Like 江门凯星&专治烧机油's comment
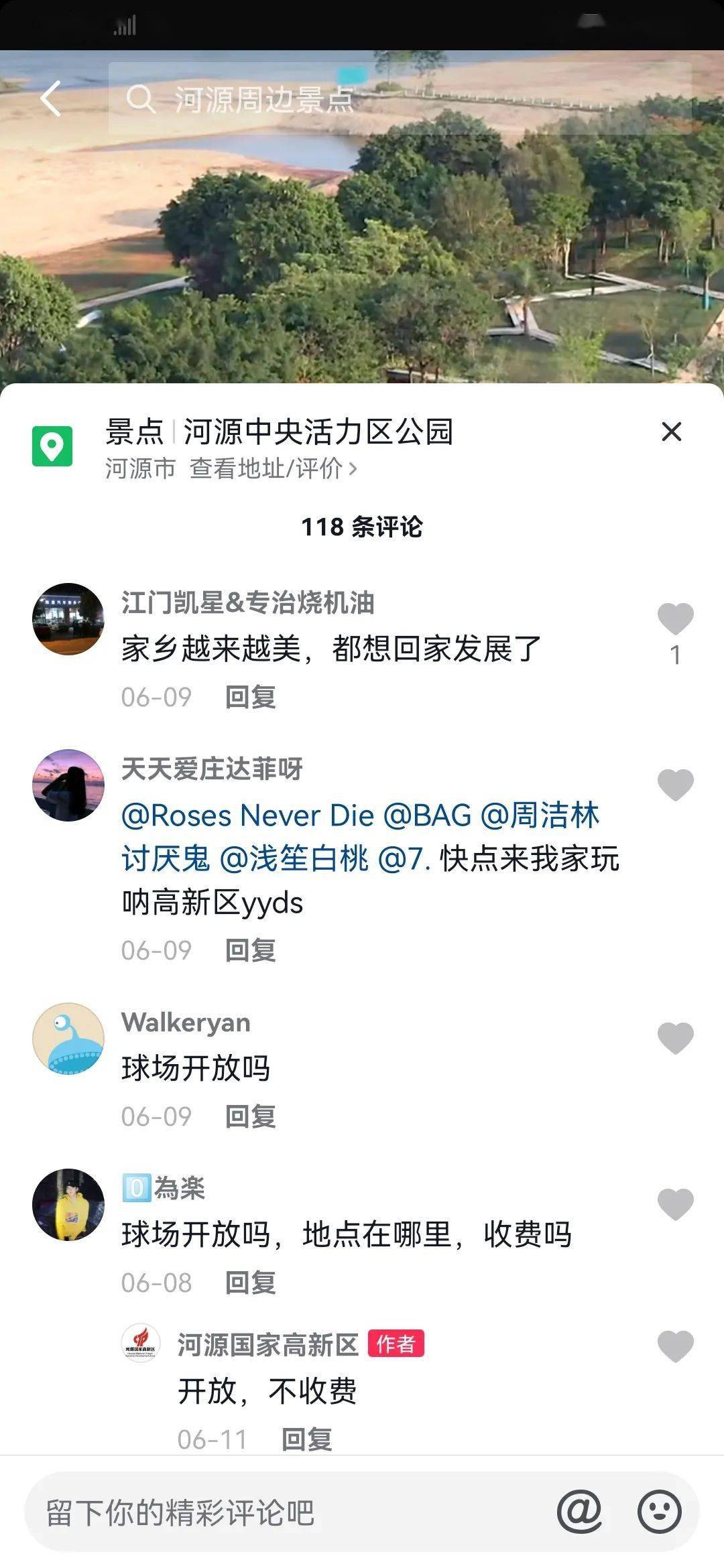 tap(675, 618)
